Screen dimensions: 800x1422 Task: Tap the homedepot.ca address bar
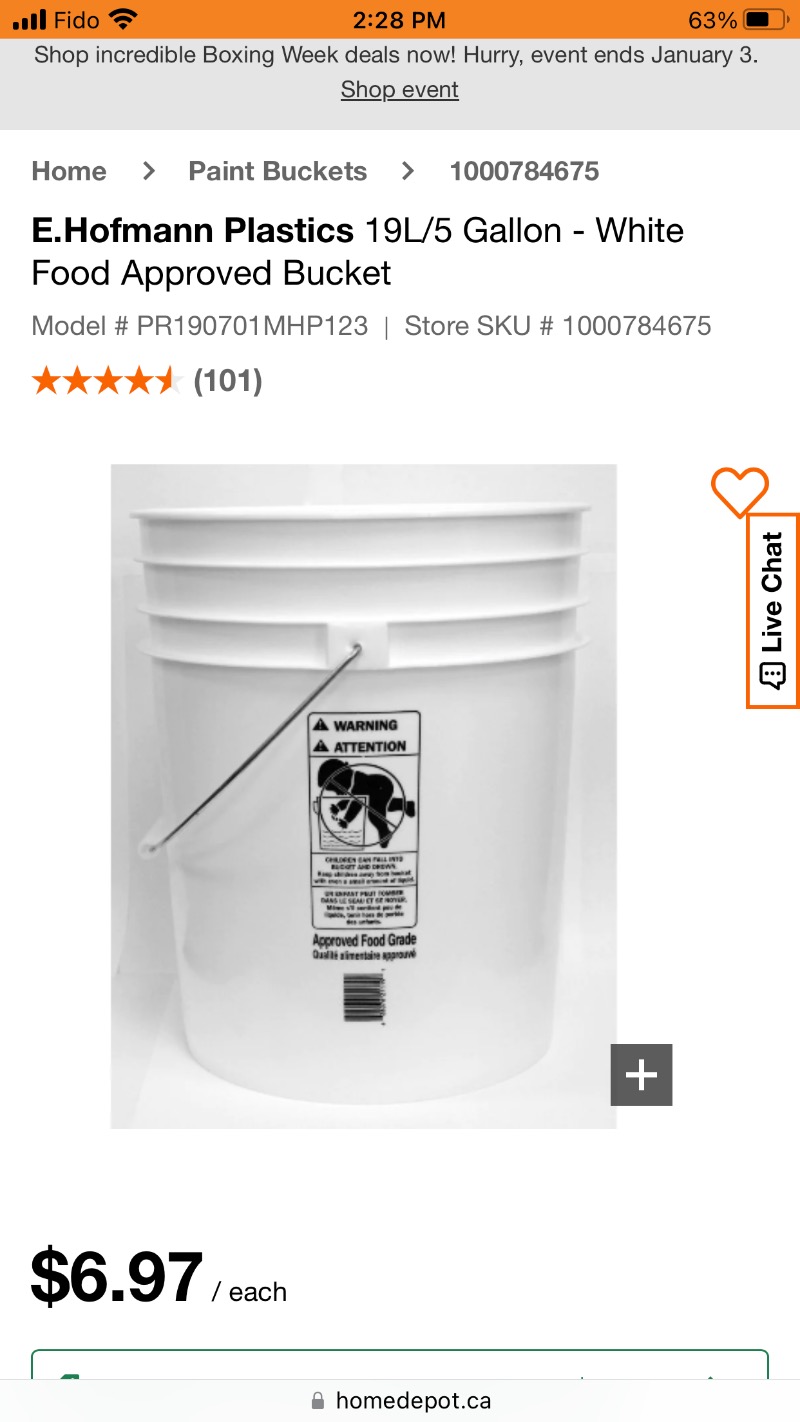400,1400
